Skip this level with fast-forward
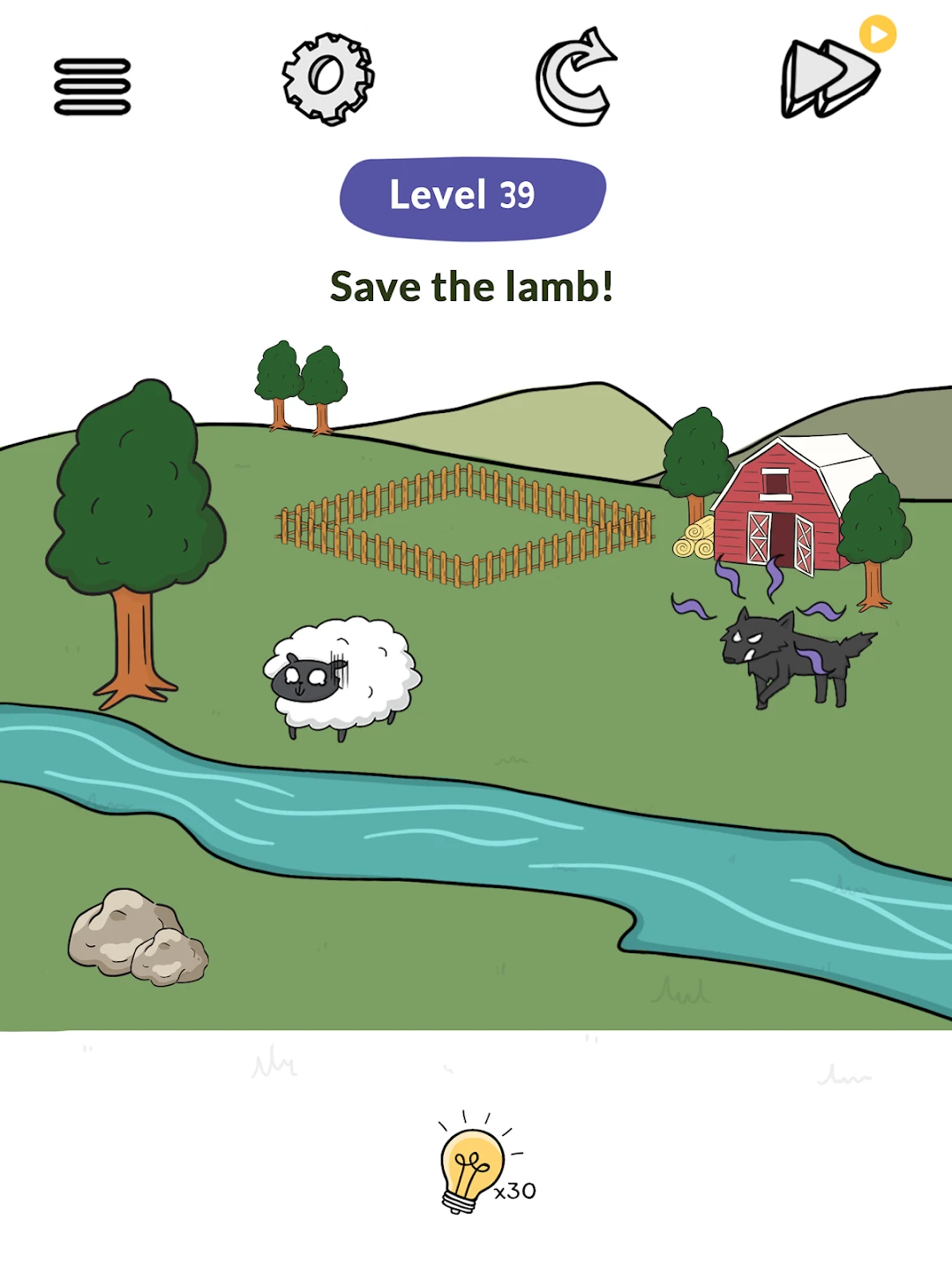The width and height of the screenshot is (952, 1271). (828, 78)
